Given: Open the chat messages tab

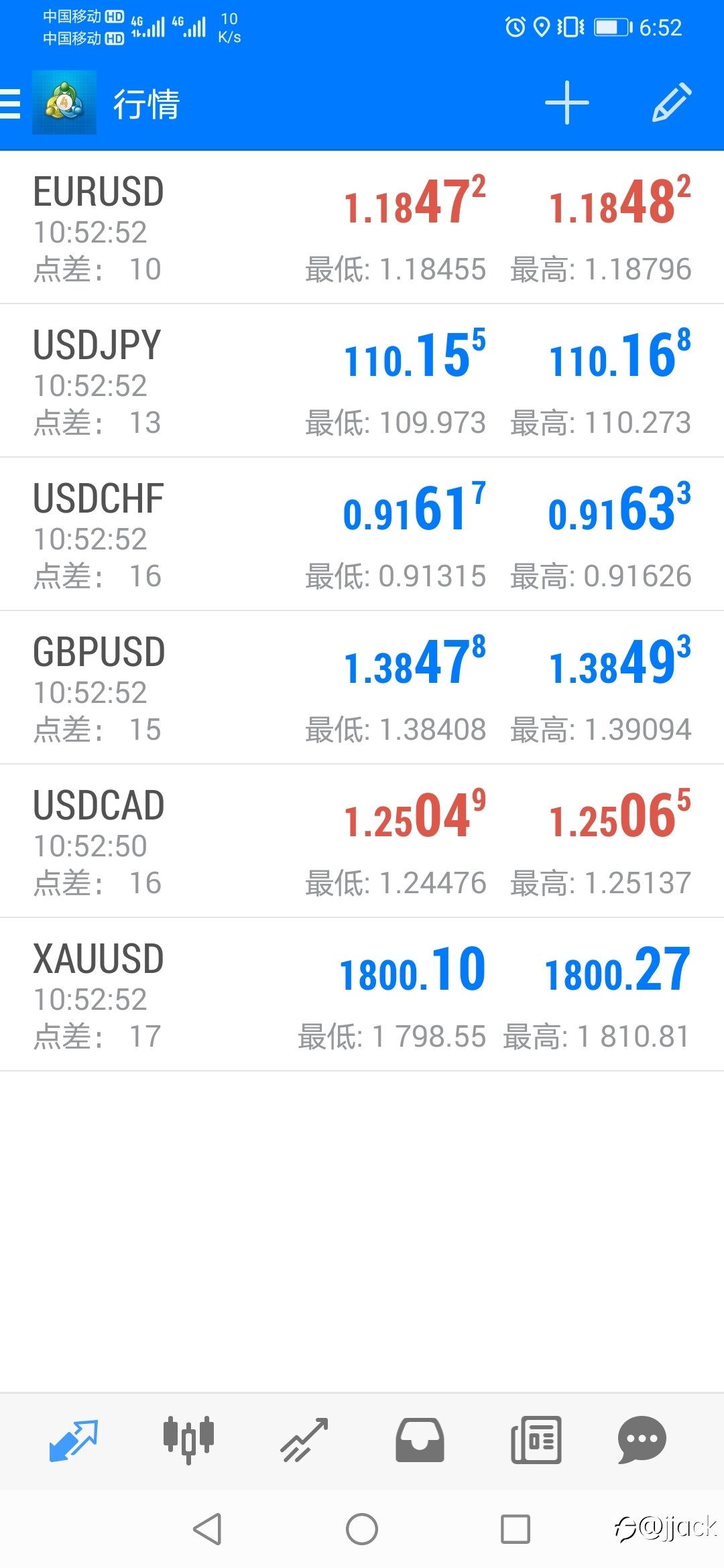Looking at the screenshot, I should click(642, 1440).
